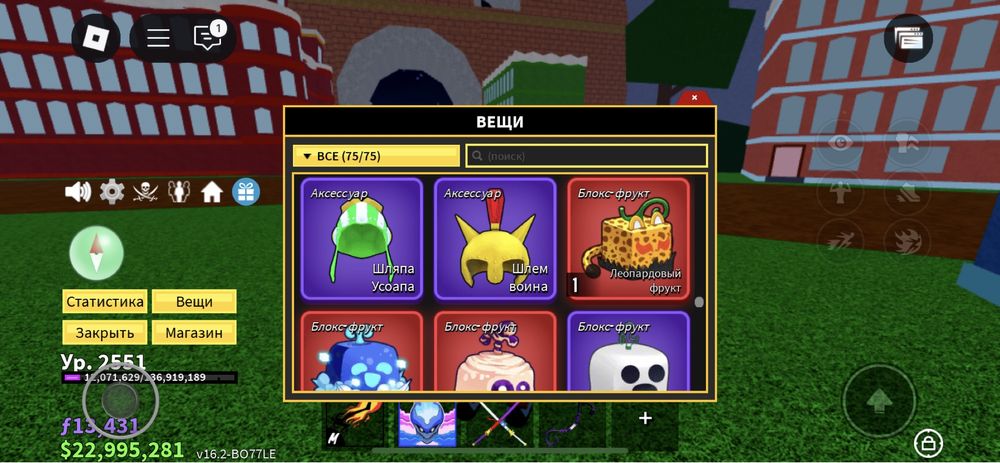Select the Леопардовый фрукт item
1000x463 pixels.
(628, 238)
